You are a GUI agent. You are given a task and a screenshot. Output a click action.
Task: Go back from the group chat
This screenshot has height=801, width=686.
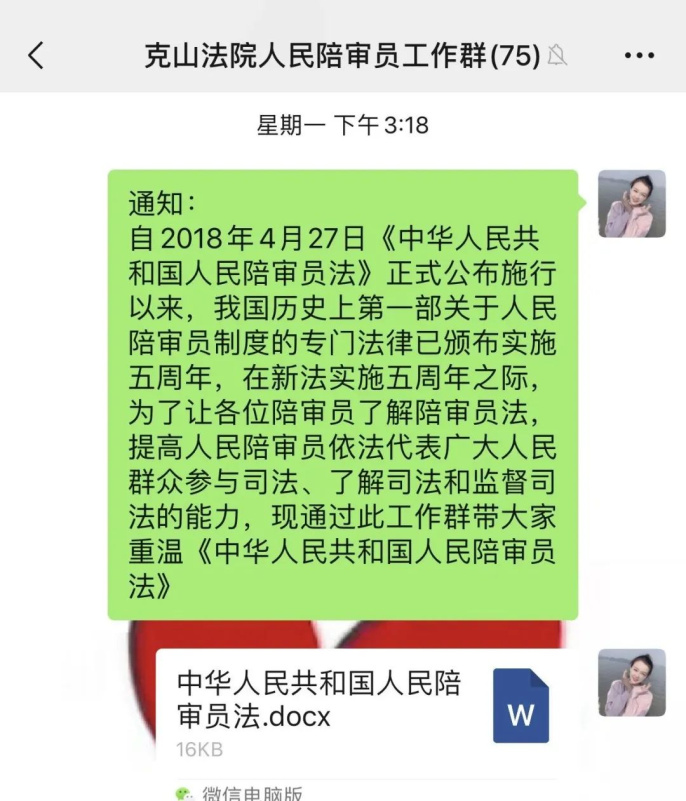click(36, 55)
